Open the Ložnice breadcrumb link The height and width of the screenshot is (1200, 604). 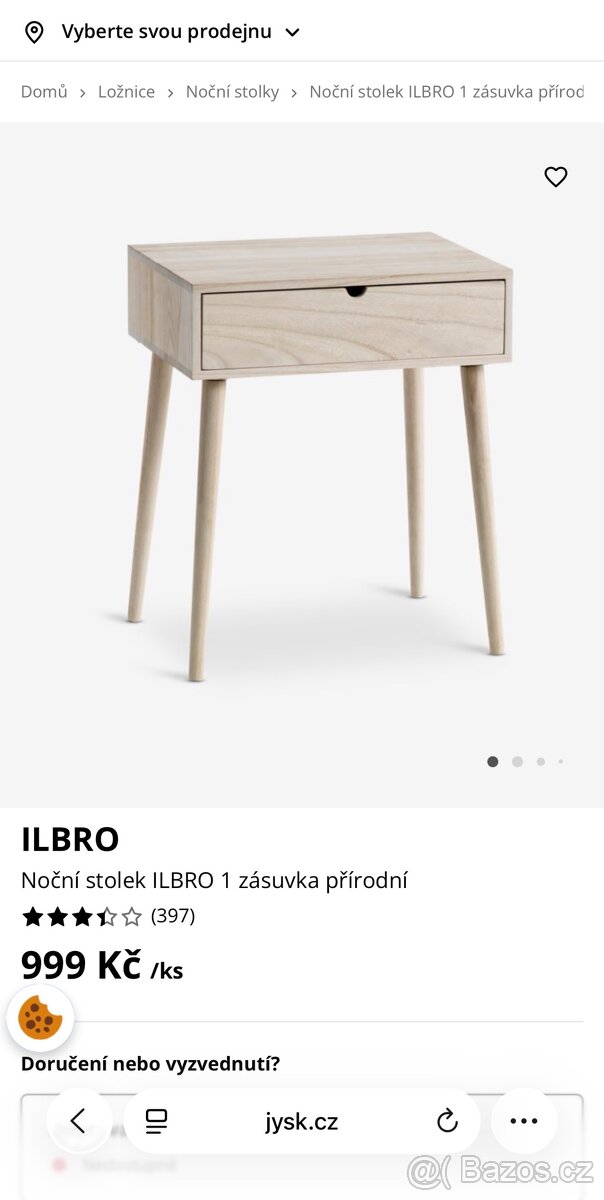126,92
